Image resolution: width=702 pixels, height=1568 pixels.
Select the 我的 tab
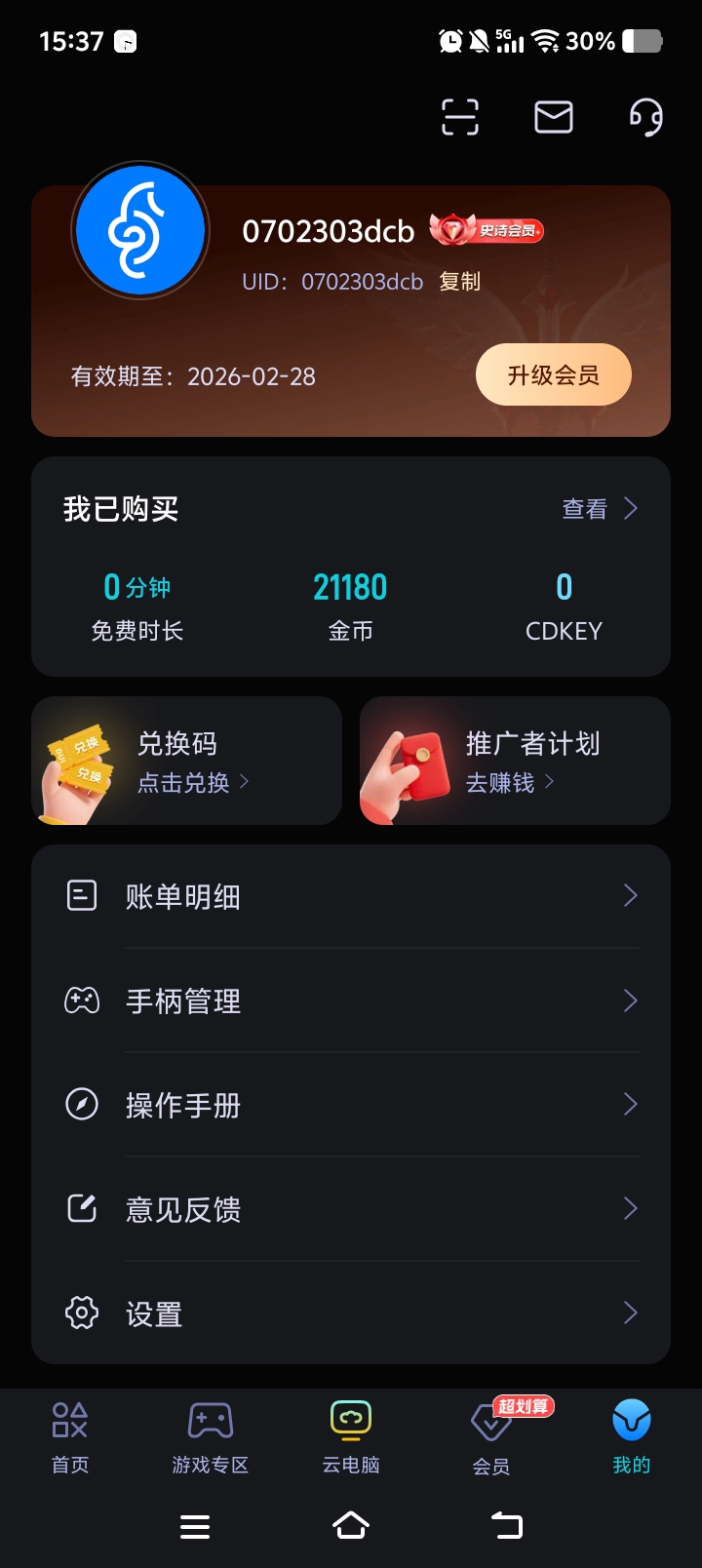tap(631, 1436)
